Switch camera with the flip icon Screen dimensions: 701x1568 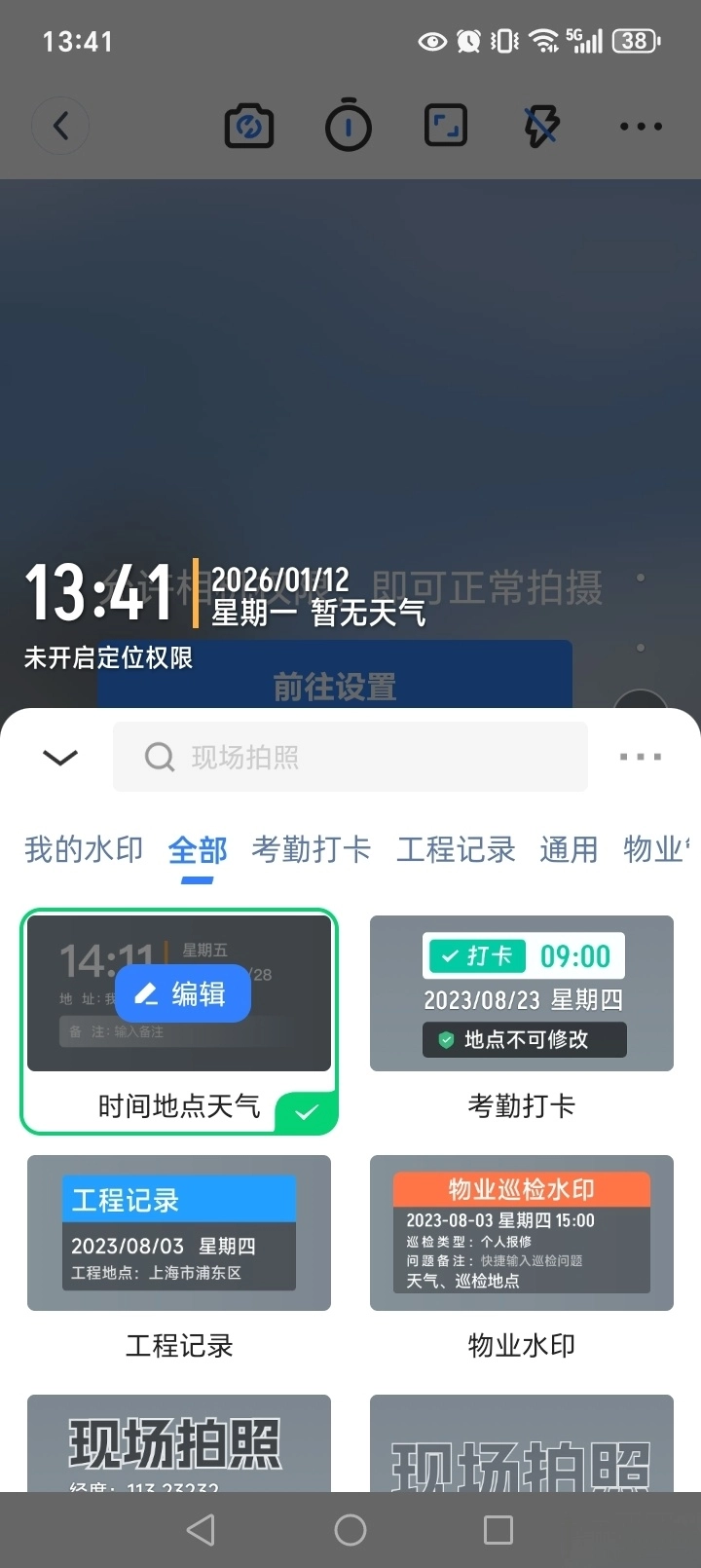point(249,127)
